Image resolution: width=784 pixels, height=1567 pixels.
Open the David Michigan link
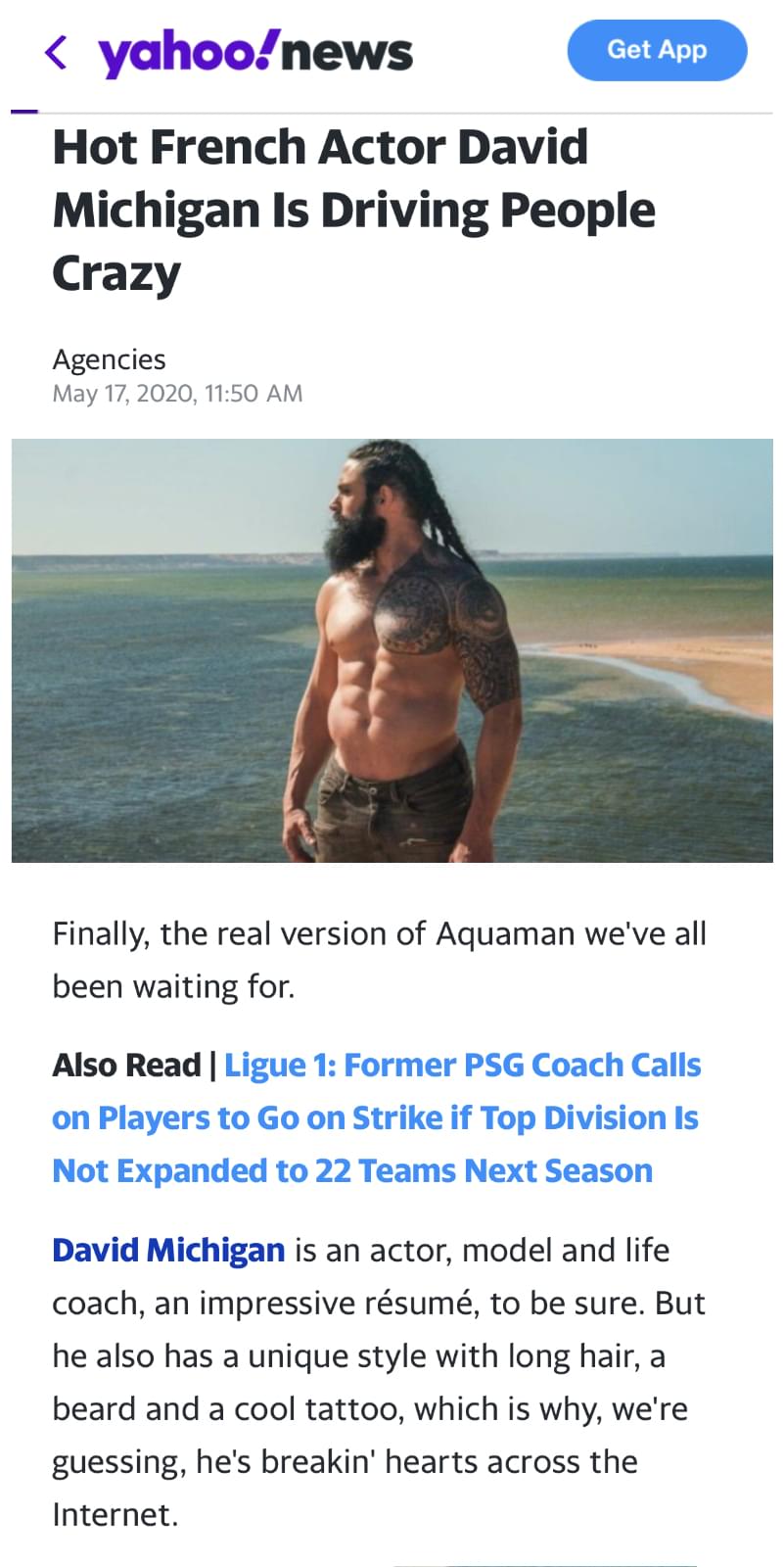pos(168,1251)
